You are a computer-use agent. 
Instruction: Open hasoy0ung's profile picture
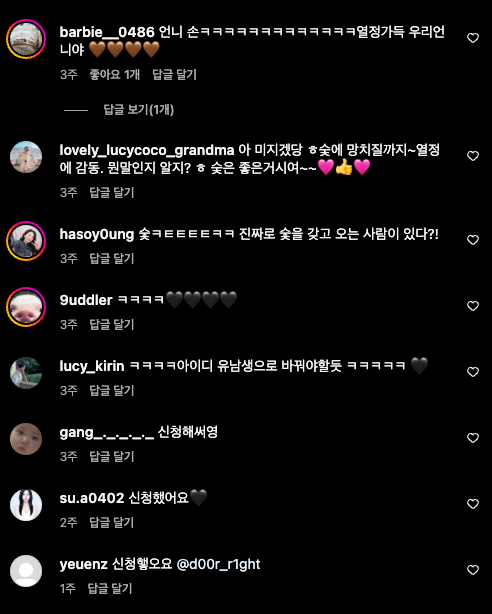[x=26, y=240]
